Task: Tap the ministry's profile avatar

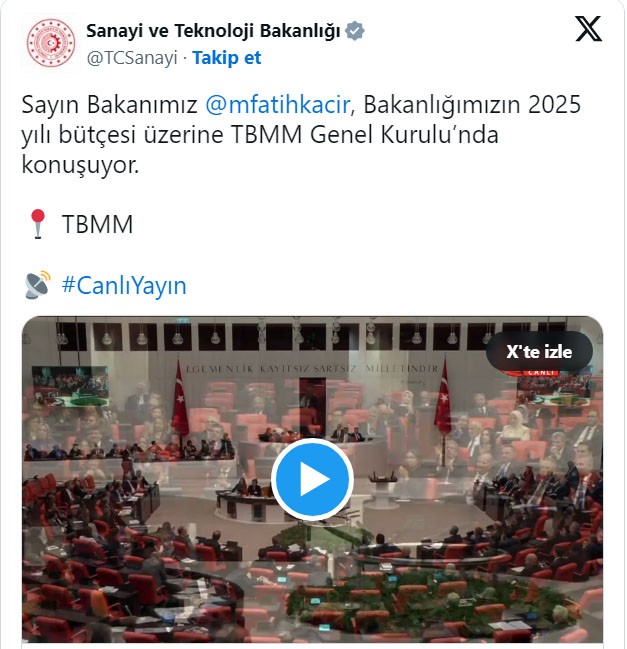Action: (50, 44)
